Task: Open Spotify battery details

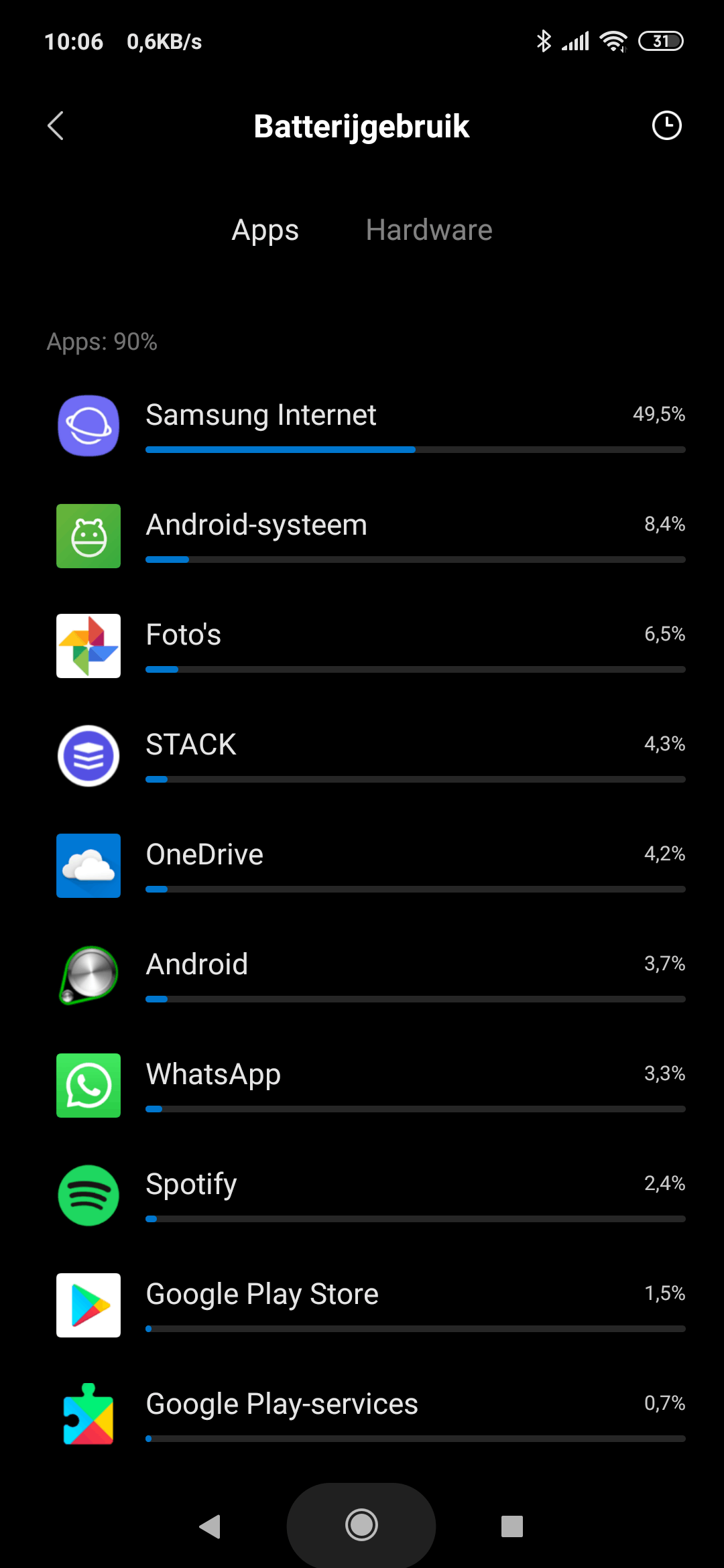Action: tap(370, 1195)
